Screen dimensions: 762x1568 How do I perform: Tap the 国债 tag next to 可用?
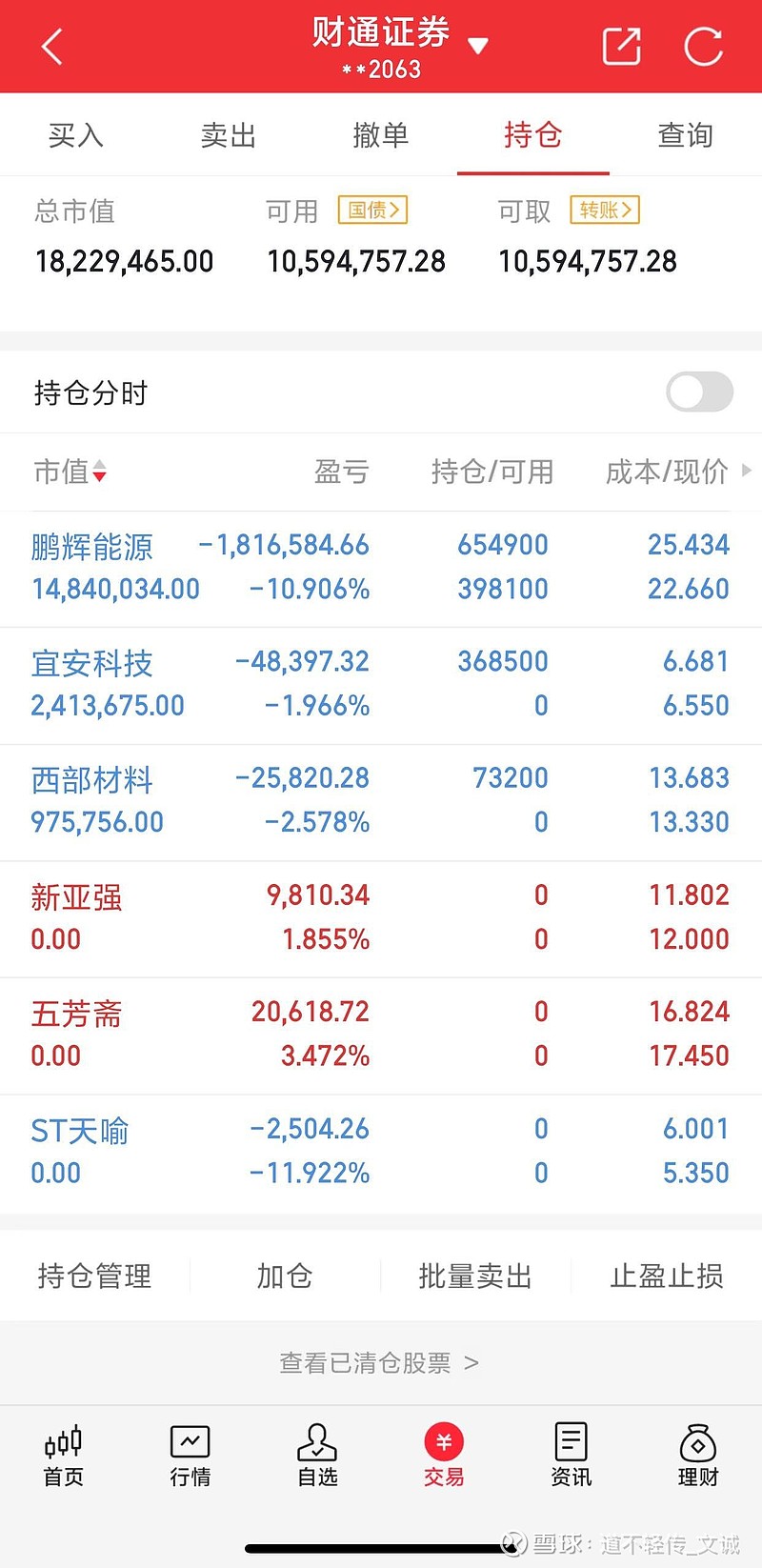tap(373, 211)
